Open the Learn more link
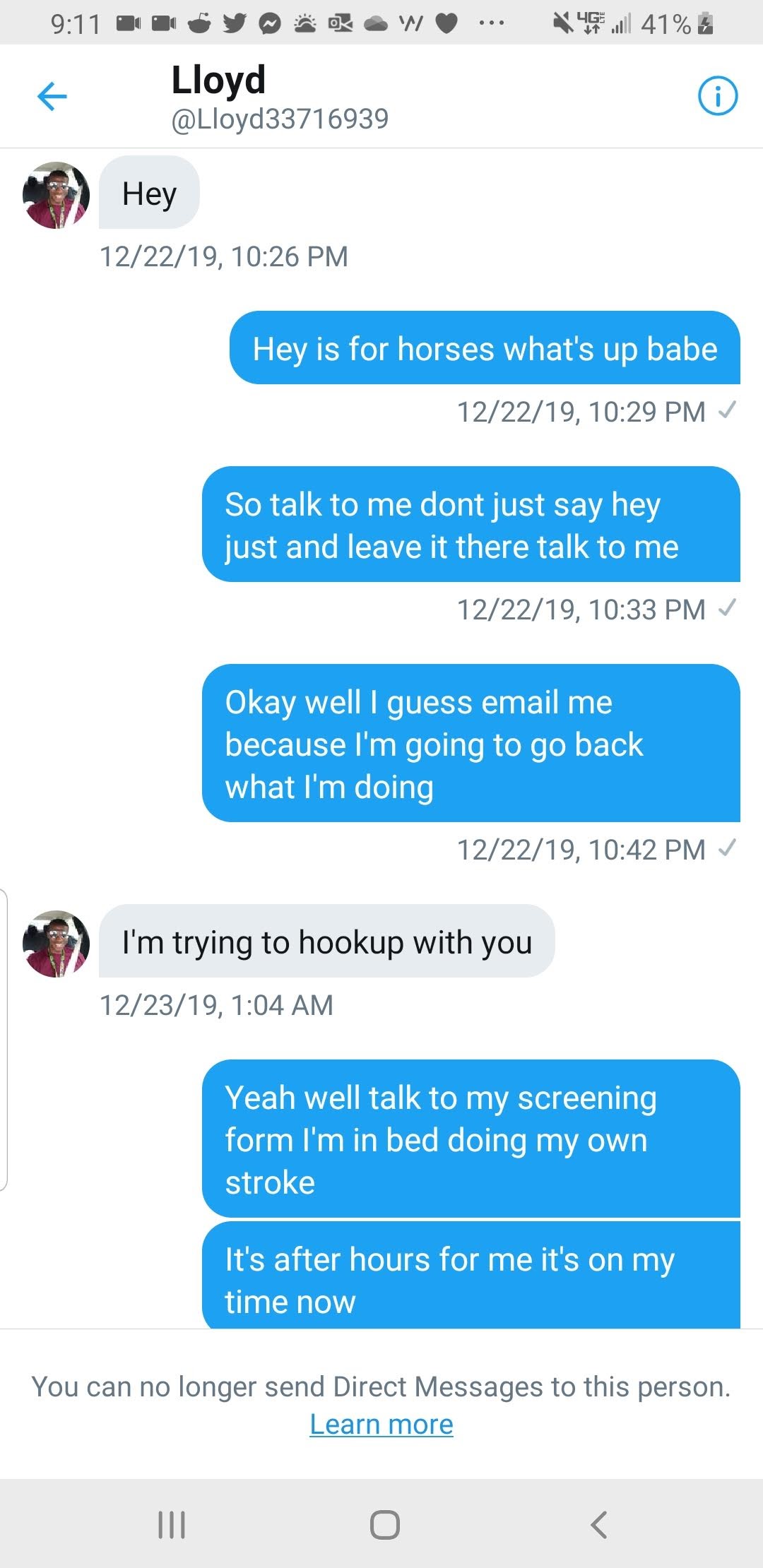Screen dimensions: 763x1568 (381, 1425)
